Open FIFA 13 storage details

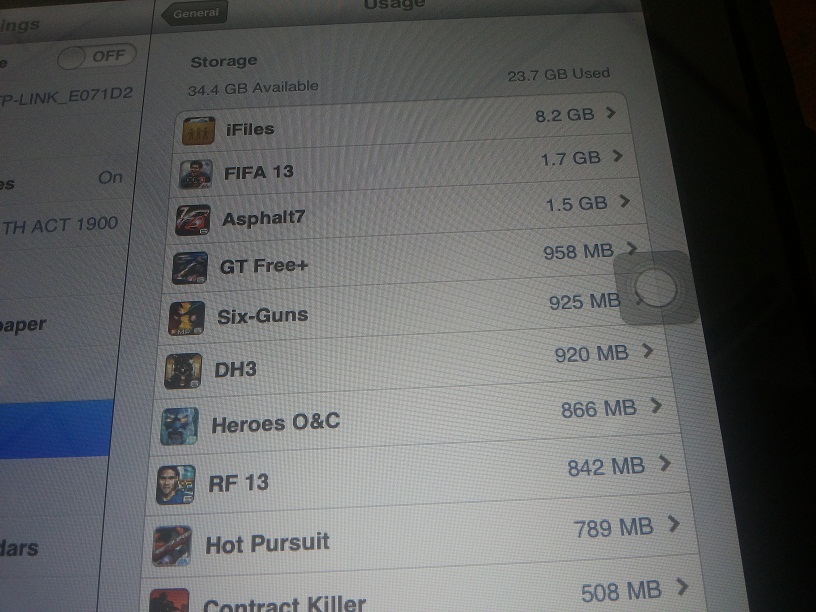(x=400, y=167)
